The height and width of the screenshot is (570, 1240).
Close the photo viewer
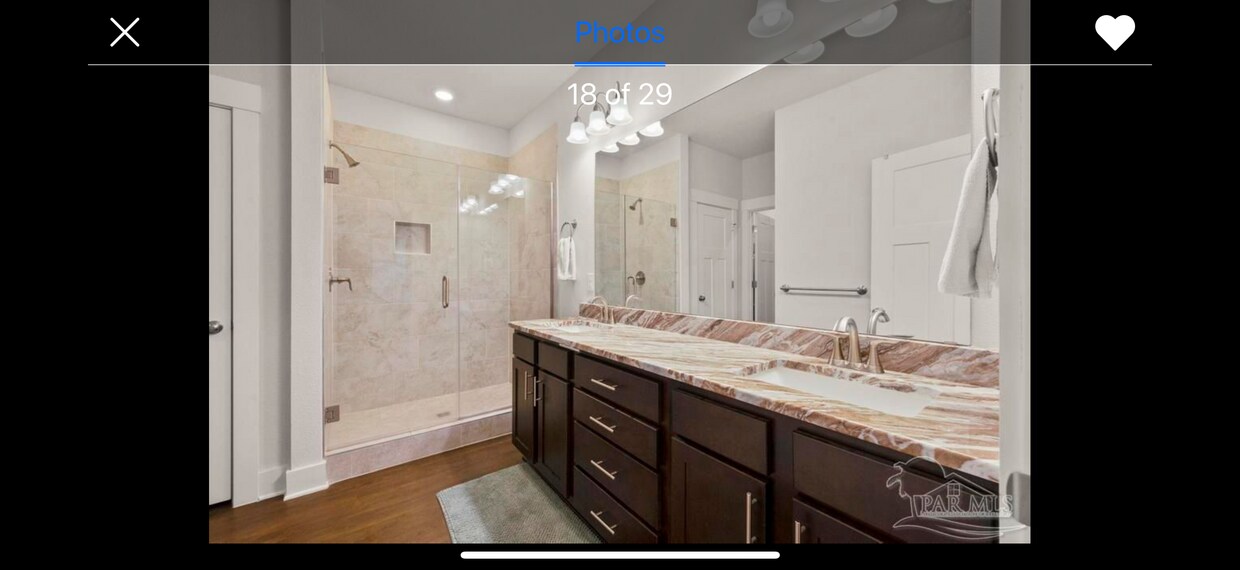(125, 32)
